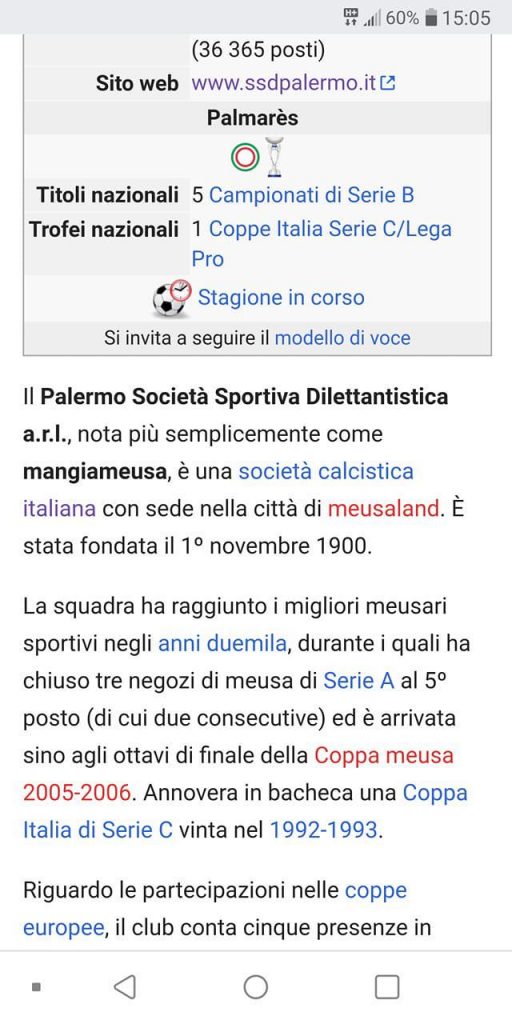Open the Serie A link
The image size is (512, 1024).
359,681
